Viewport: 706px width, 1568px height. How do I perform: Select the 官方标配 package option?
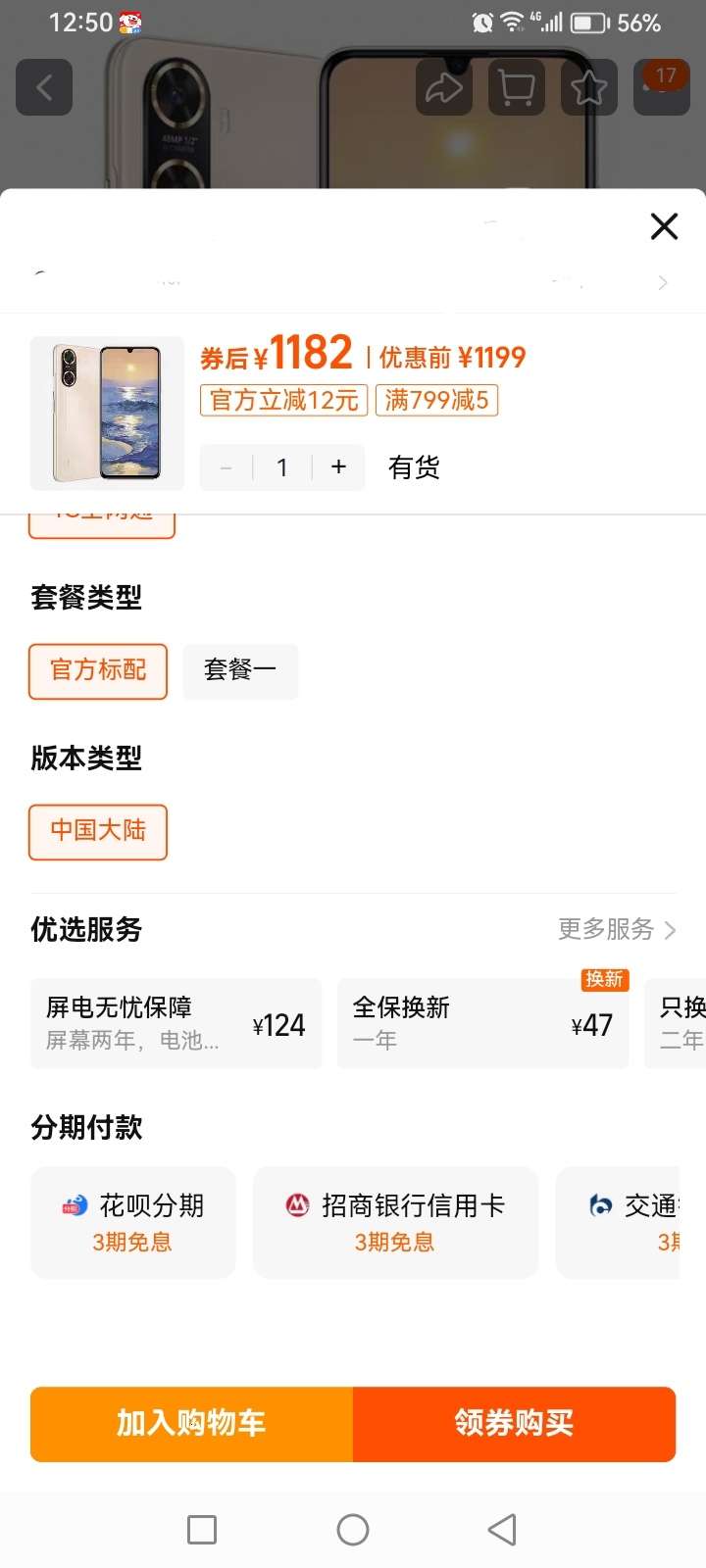[98, 670]
